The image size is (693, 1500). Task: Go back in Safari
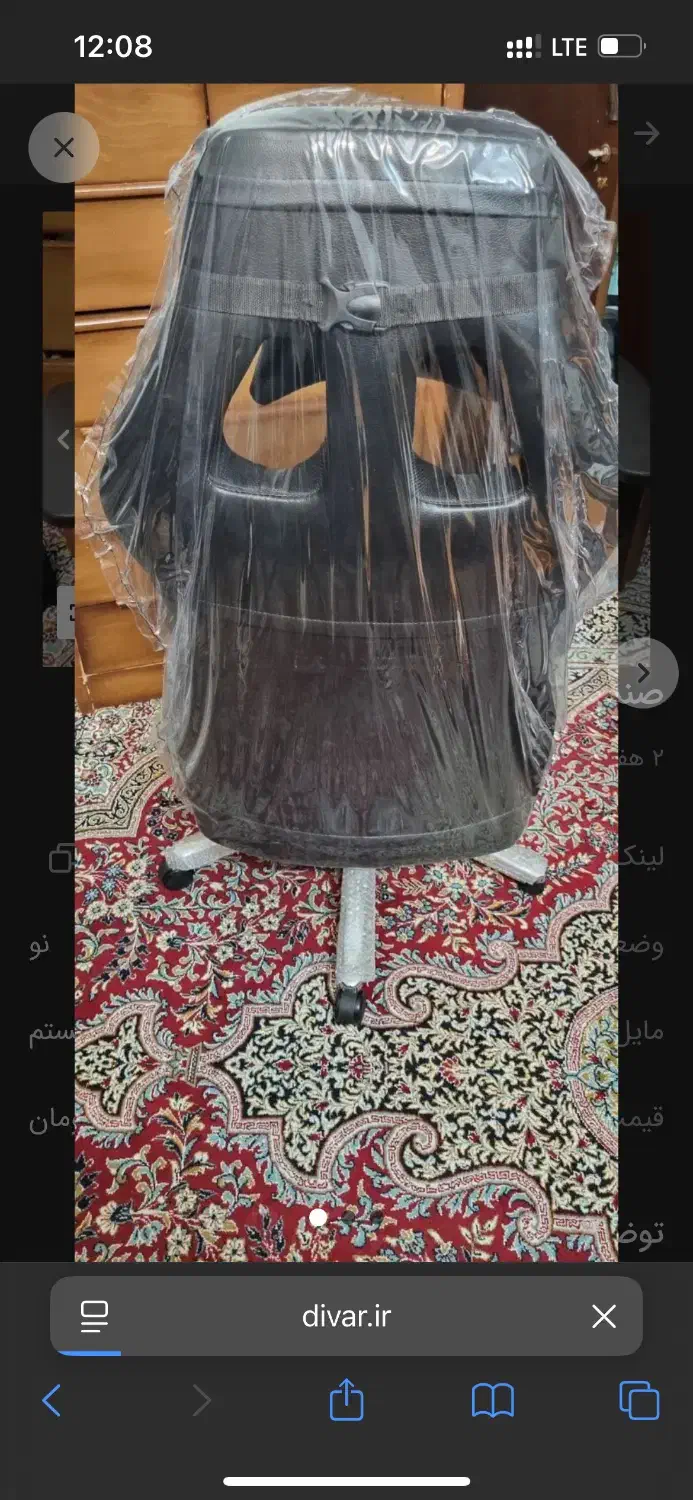click(x=52, y=1401)
